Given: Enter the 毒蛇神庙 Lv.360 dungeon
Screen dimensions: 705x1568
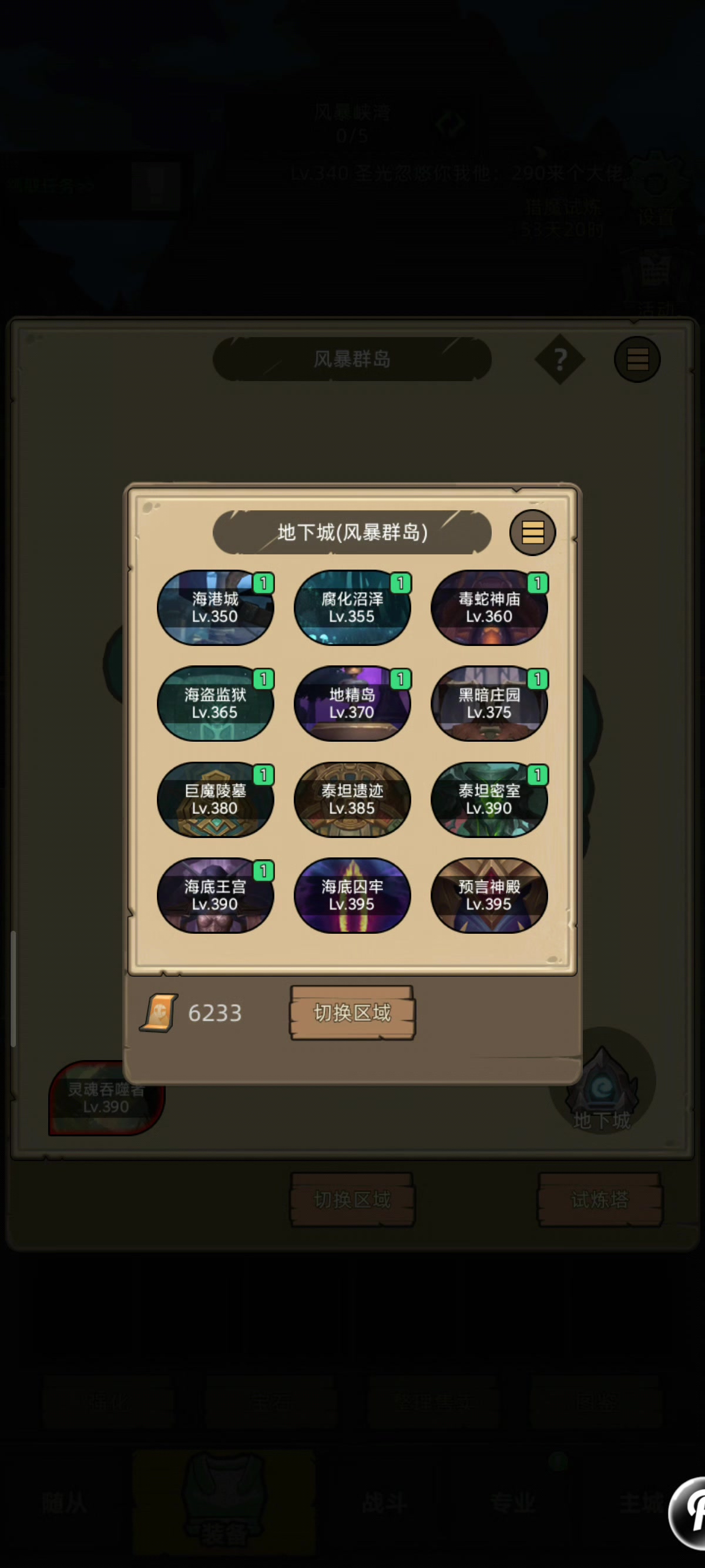Looking at the screenshot, I should click(489, 607).
